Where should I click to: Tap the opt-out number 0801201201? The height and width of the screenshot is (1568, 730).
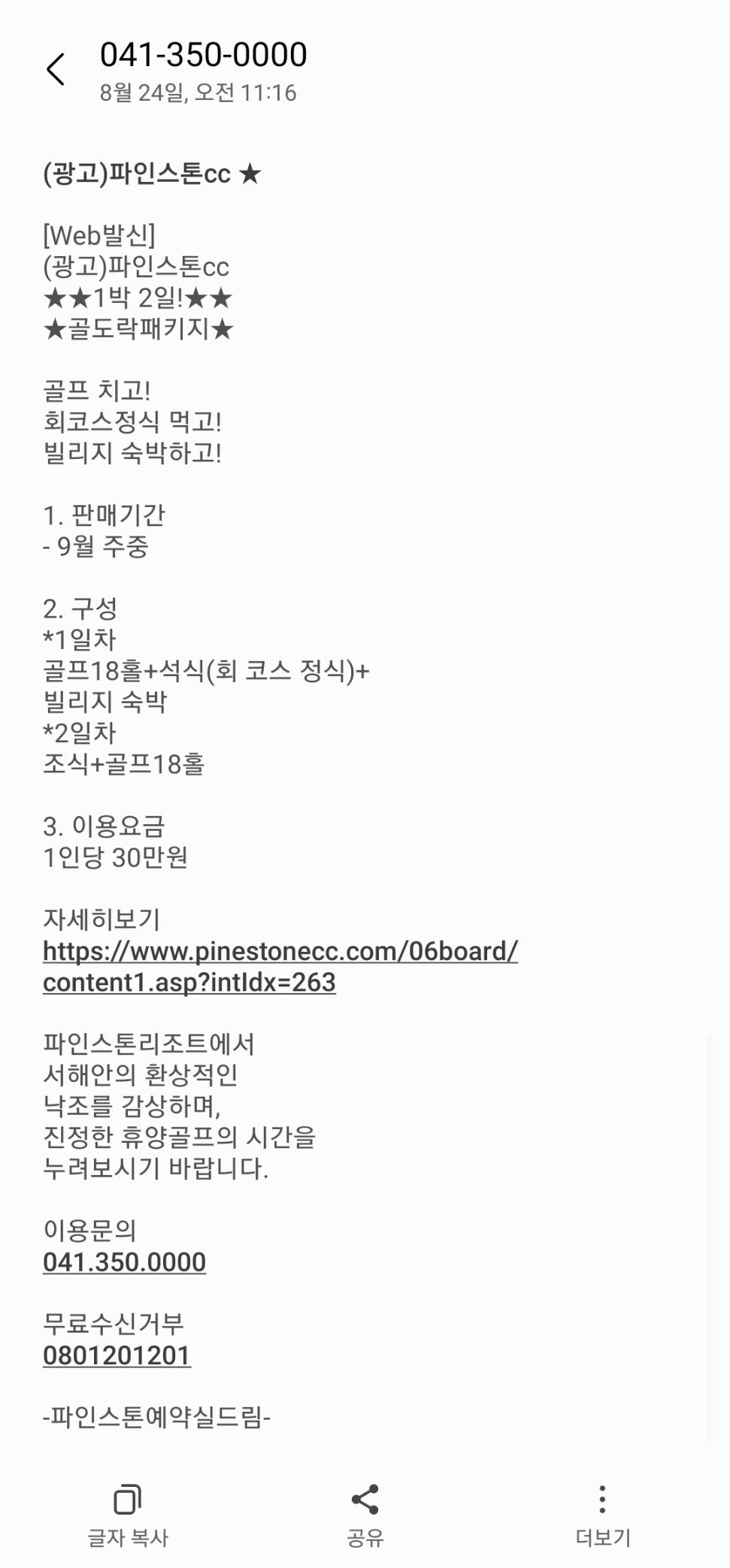117,1355
